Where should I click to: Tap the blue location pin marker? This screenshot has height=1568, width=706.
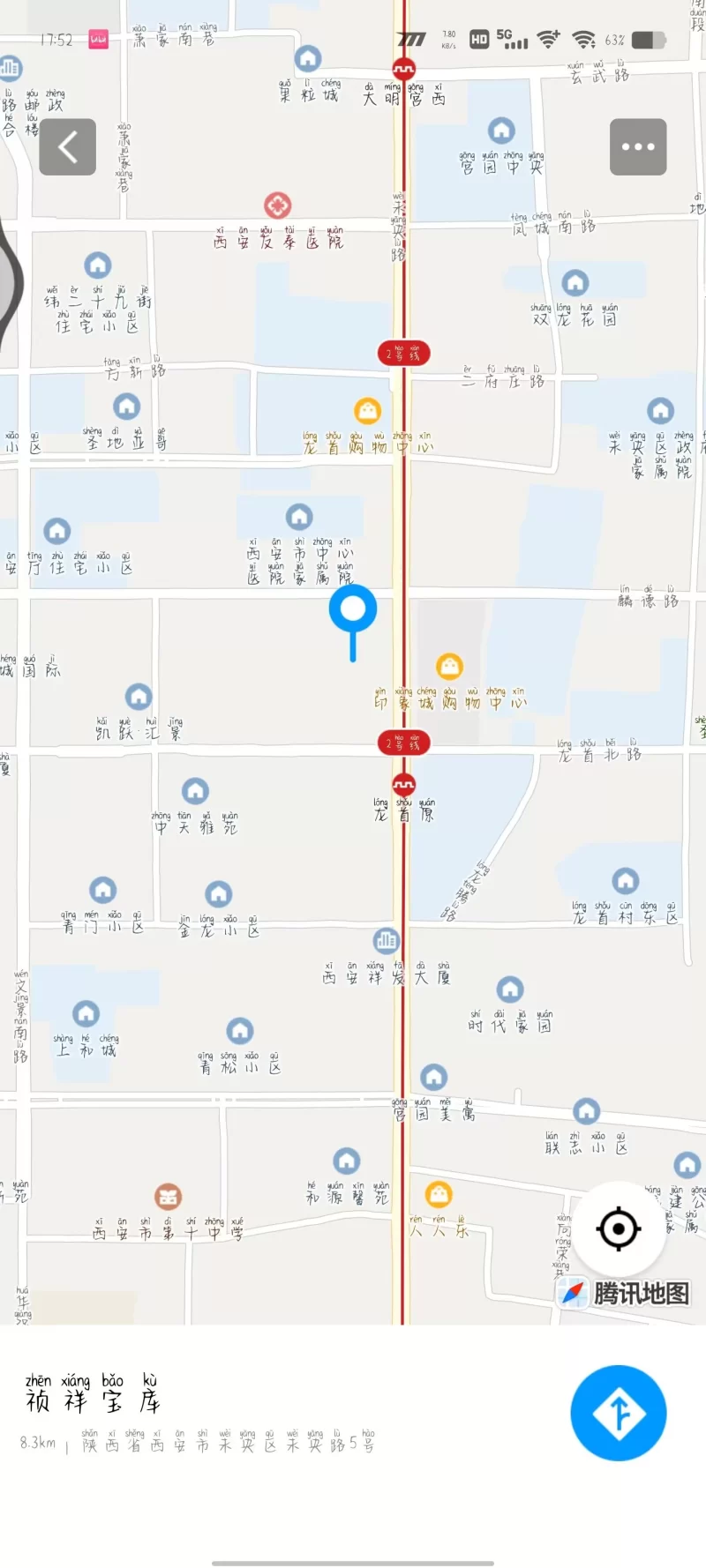click(x=353, y=610)
